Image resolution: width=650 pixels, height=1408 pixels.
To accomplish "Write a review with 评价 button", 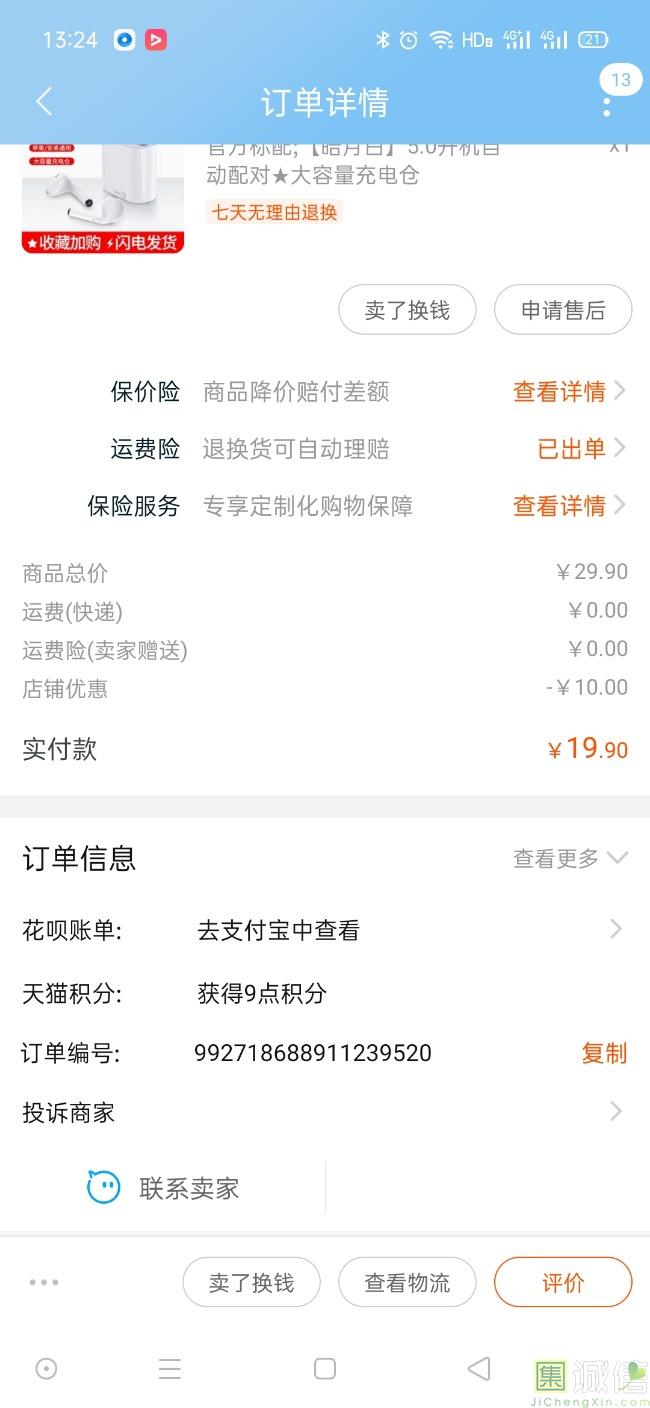I will click(562, 1282).
